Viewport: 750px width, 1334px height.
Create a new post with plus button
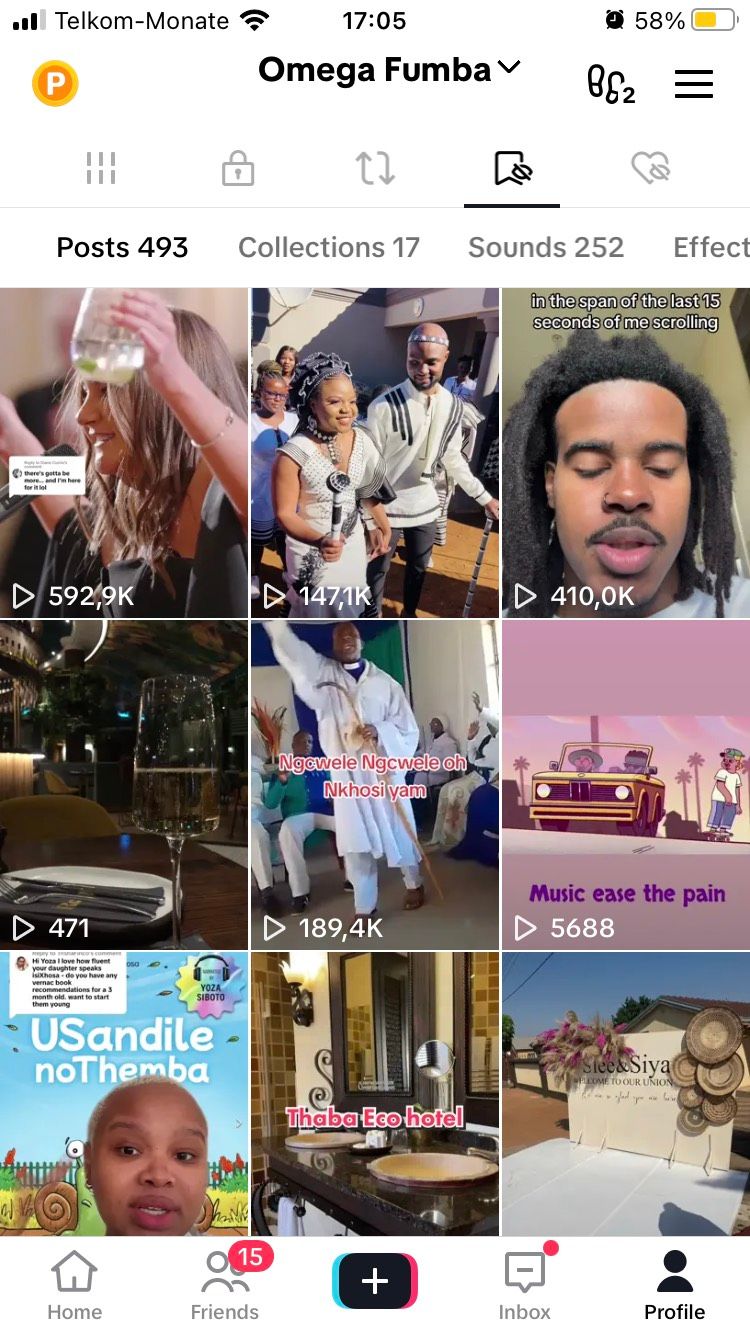coord(375,1281)
